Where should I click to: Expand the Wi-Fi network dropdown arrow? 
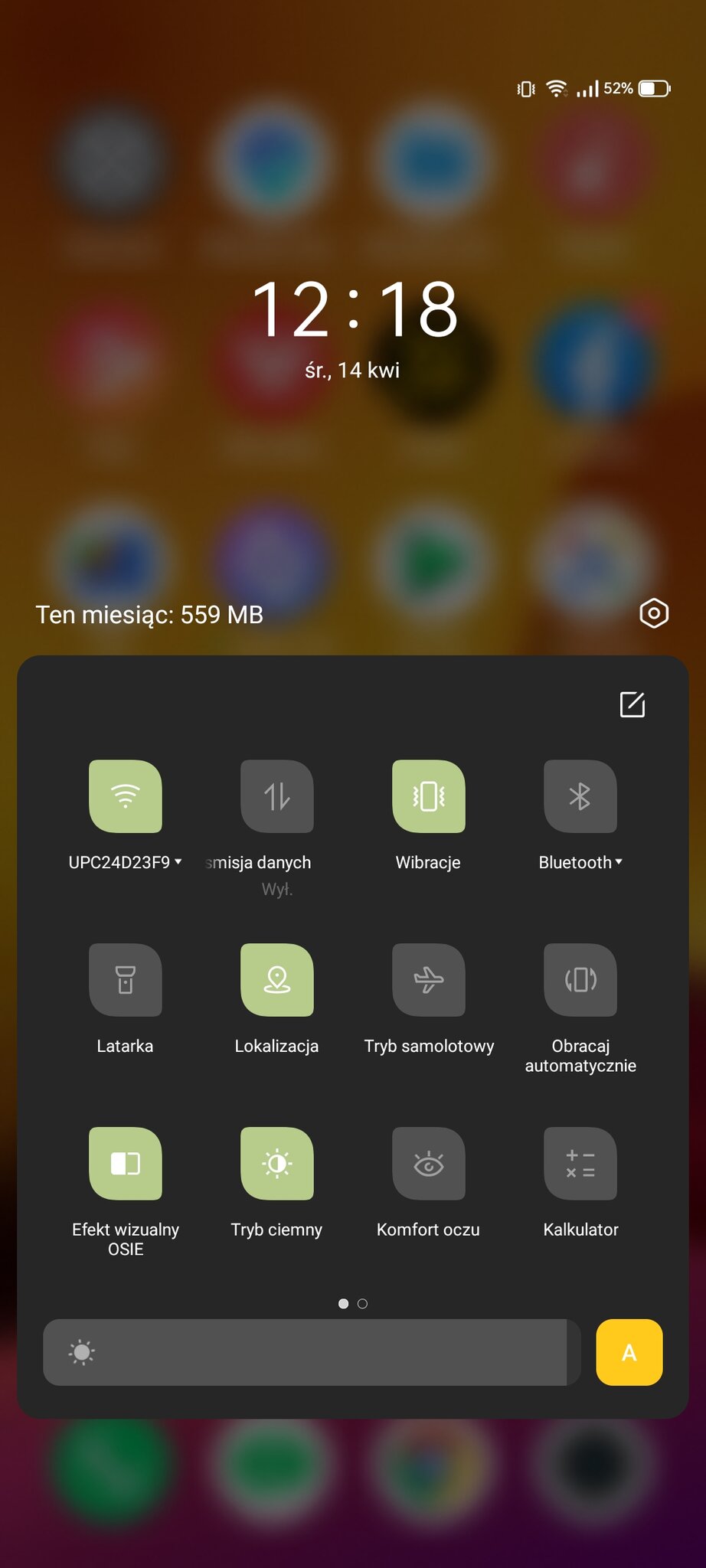click(178, 861)
